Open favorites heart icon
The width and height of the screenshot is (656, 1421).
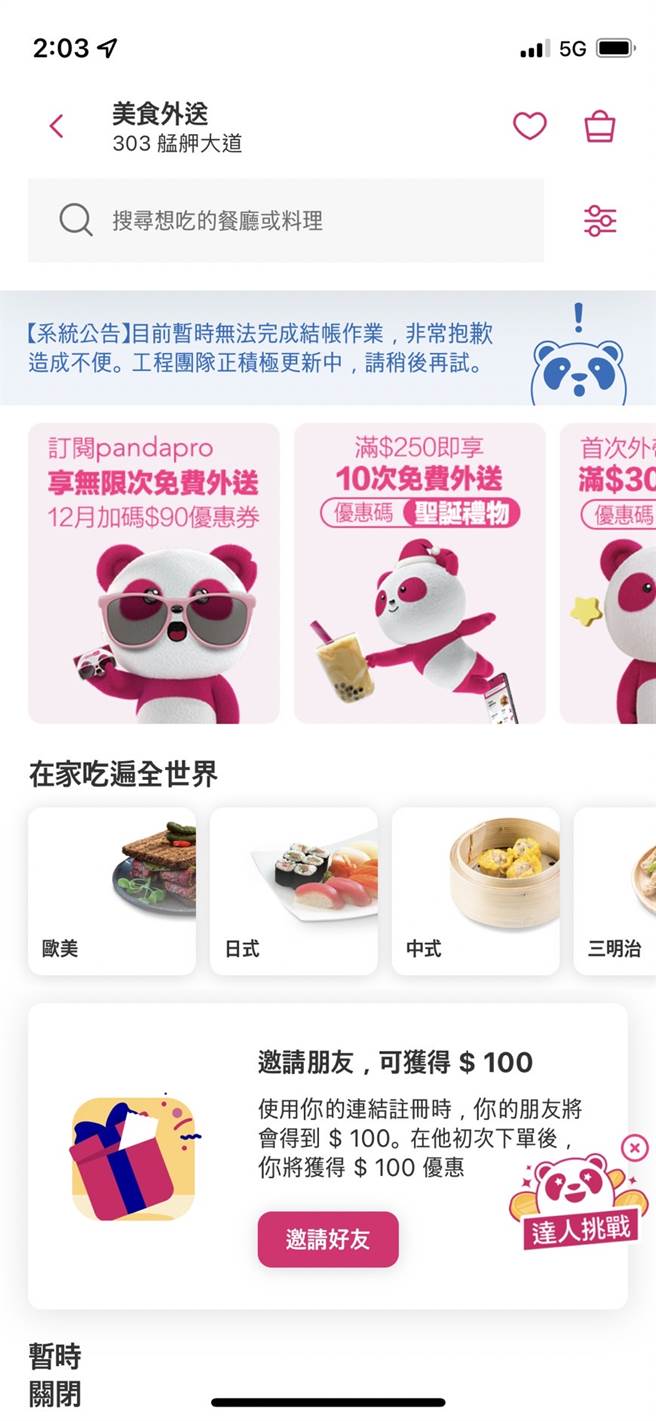pyautogui.click(x=530, y=126)
